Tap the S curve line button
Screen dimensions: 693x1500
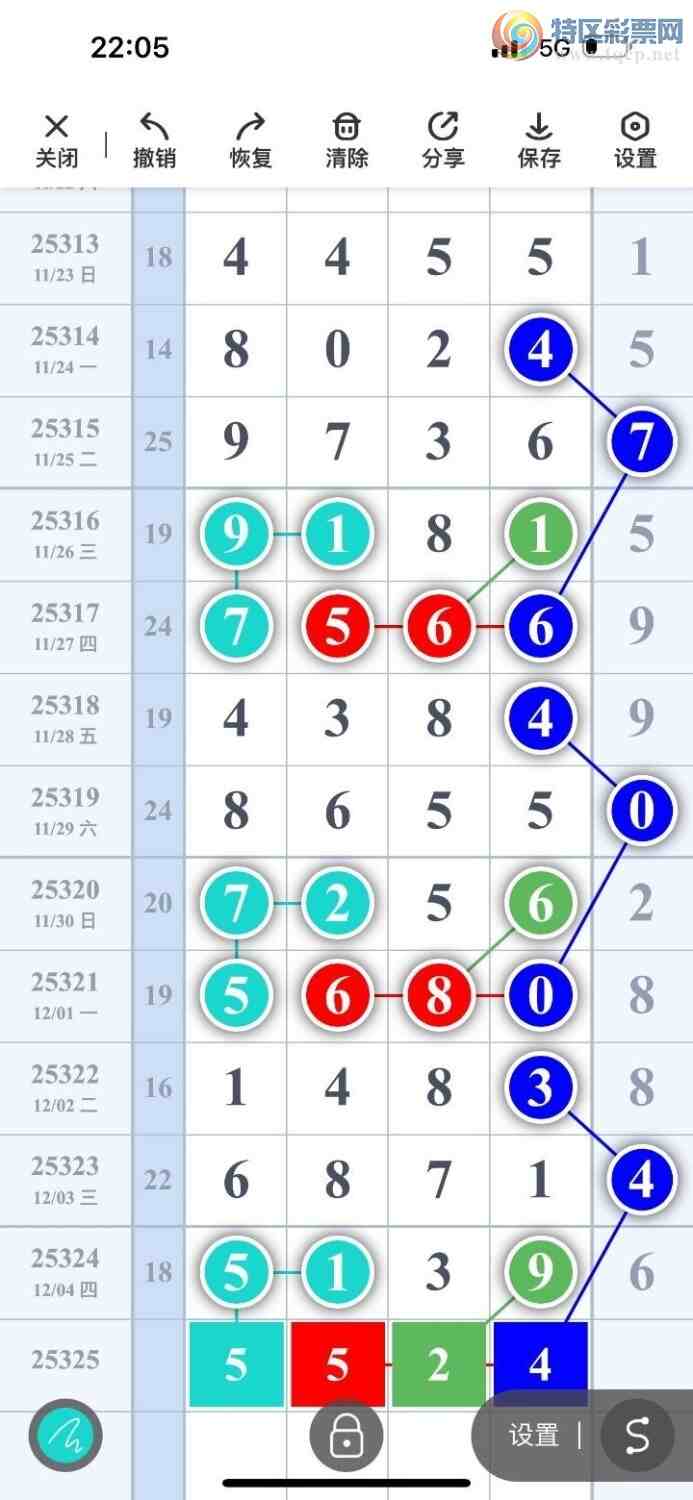tap(637, 1436)
